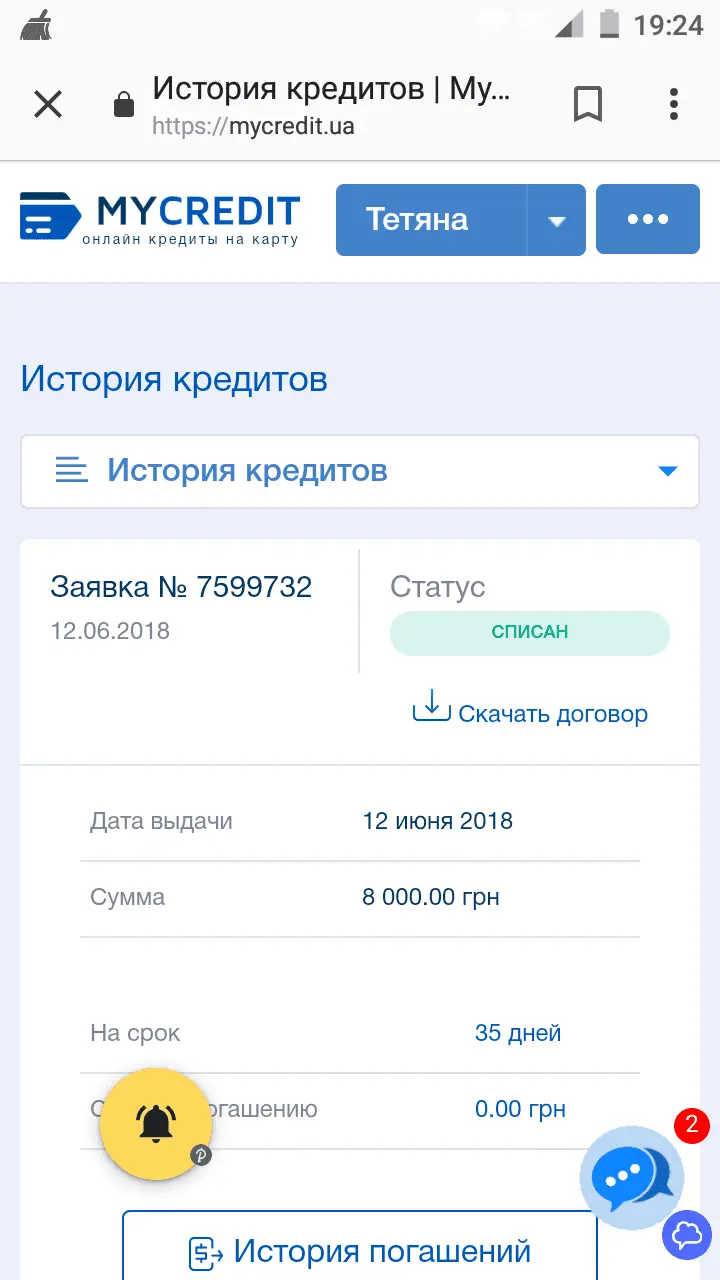Open the Тетяна account button
720x1280 pixels.
[x=430, y=220]
